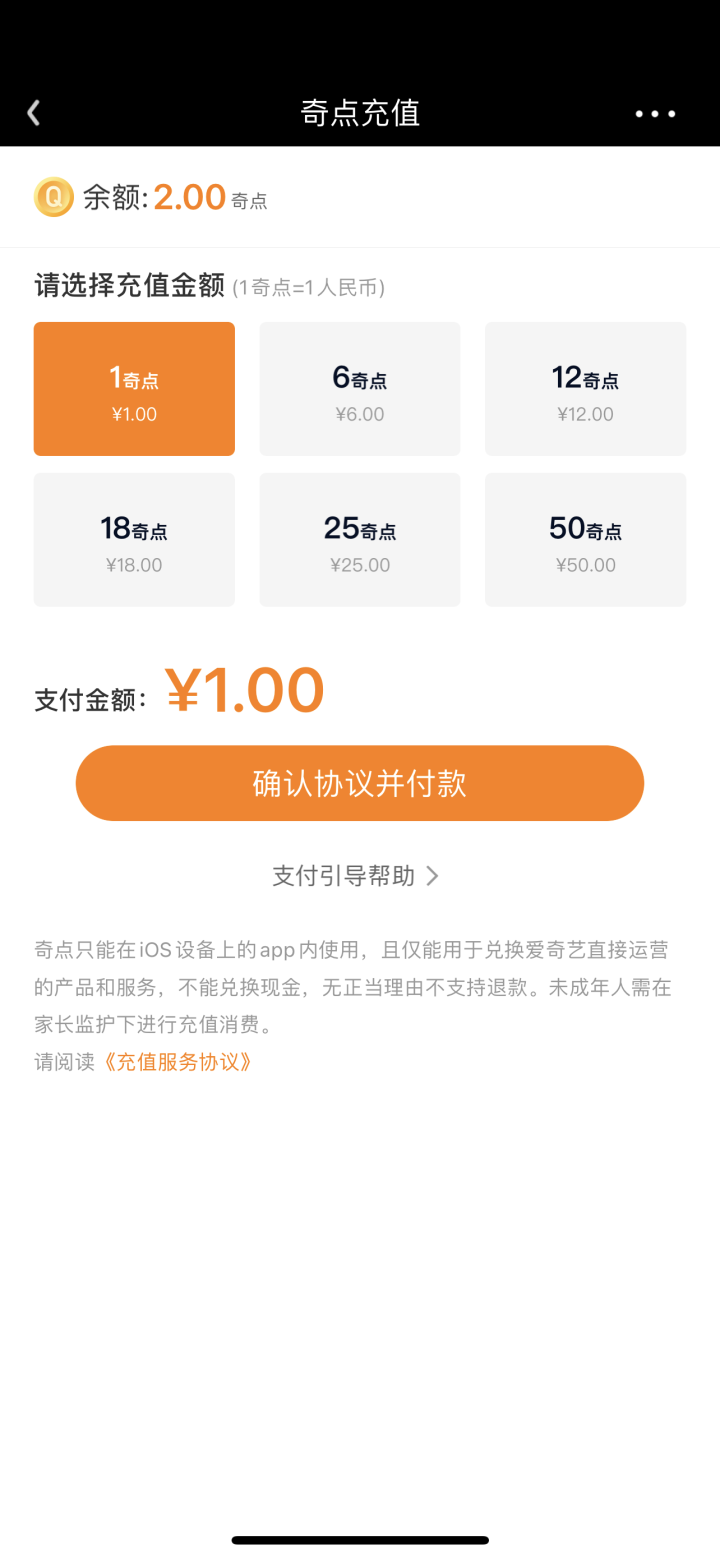Open 支付引导帮助 payment guide
This screenshot has height=1558, width=720.
(355, 876)
